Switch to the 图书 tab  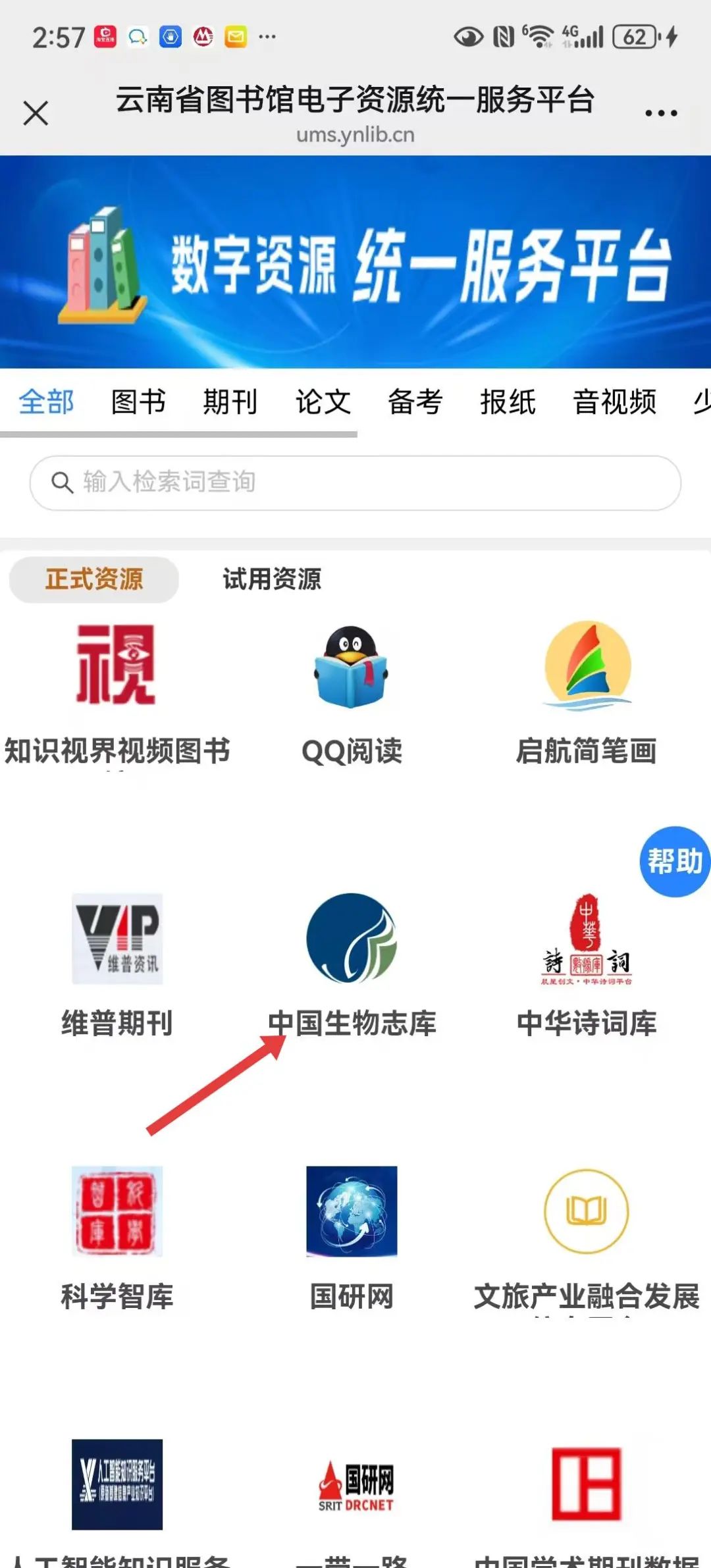point(138,402)
